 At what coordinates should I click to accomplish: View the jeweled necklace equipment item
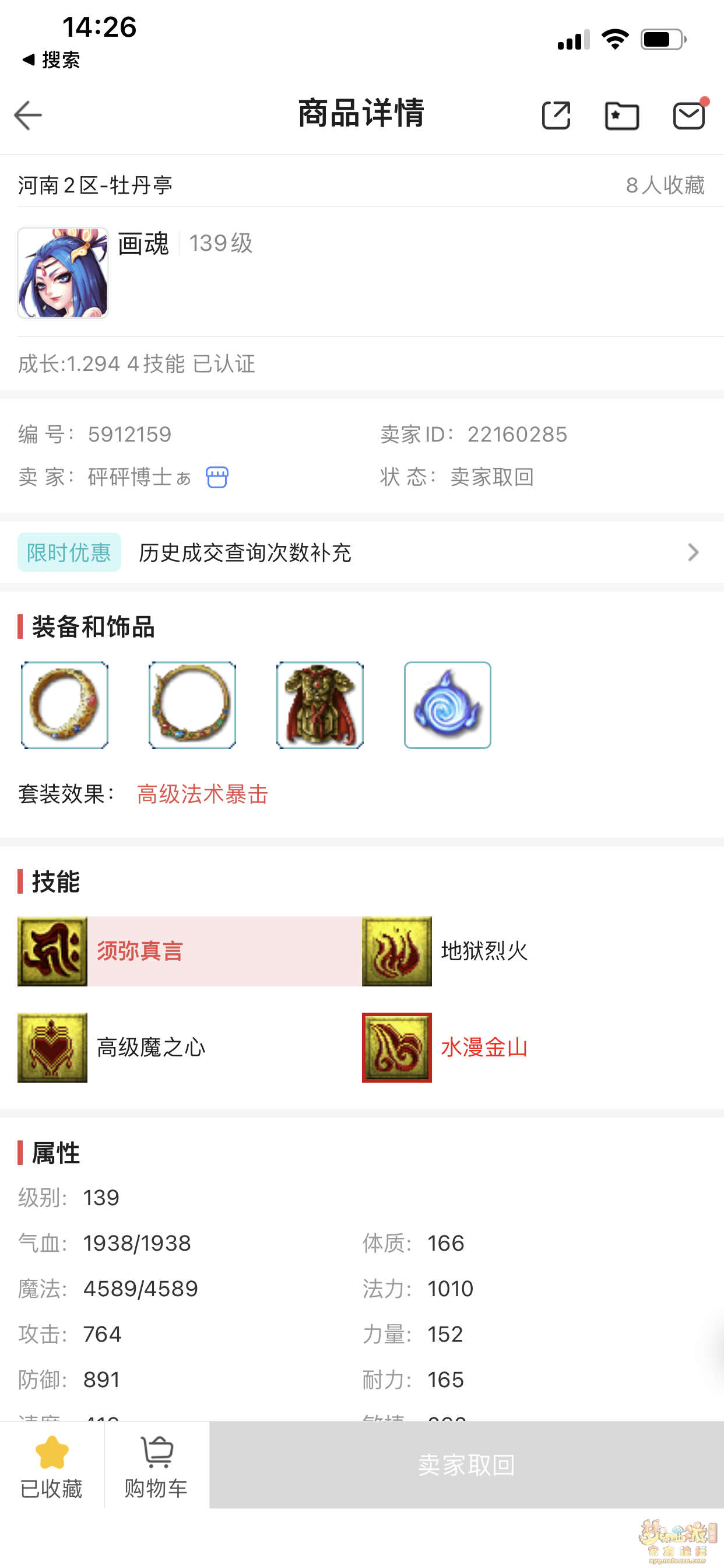pyautogui.click(x=192, y=705)
